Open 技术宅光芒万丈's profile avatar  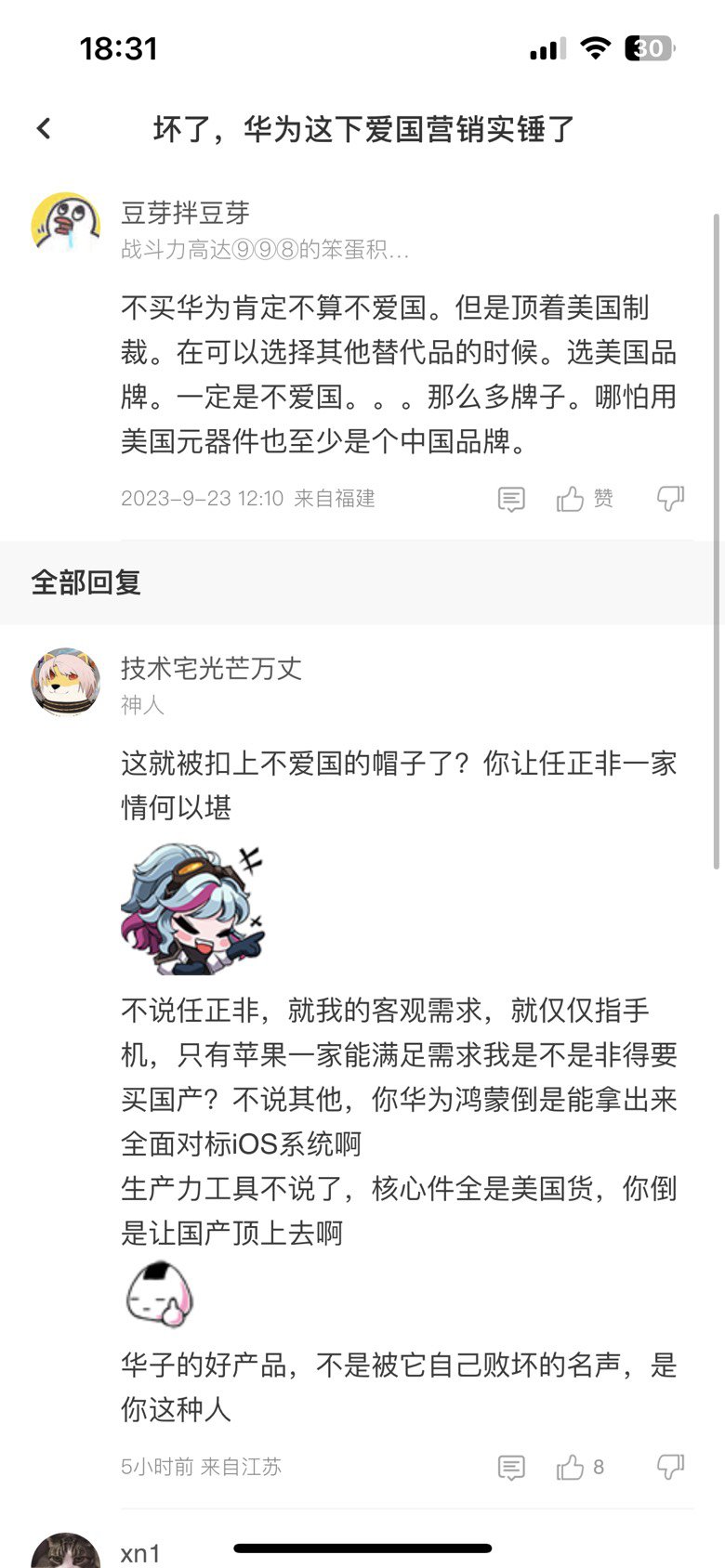[65, 682]
